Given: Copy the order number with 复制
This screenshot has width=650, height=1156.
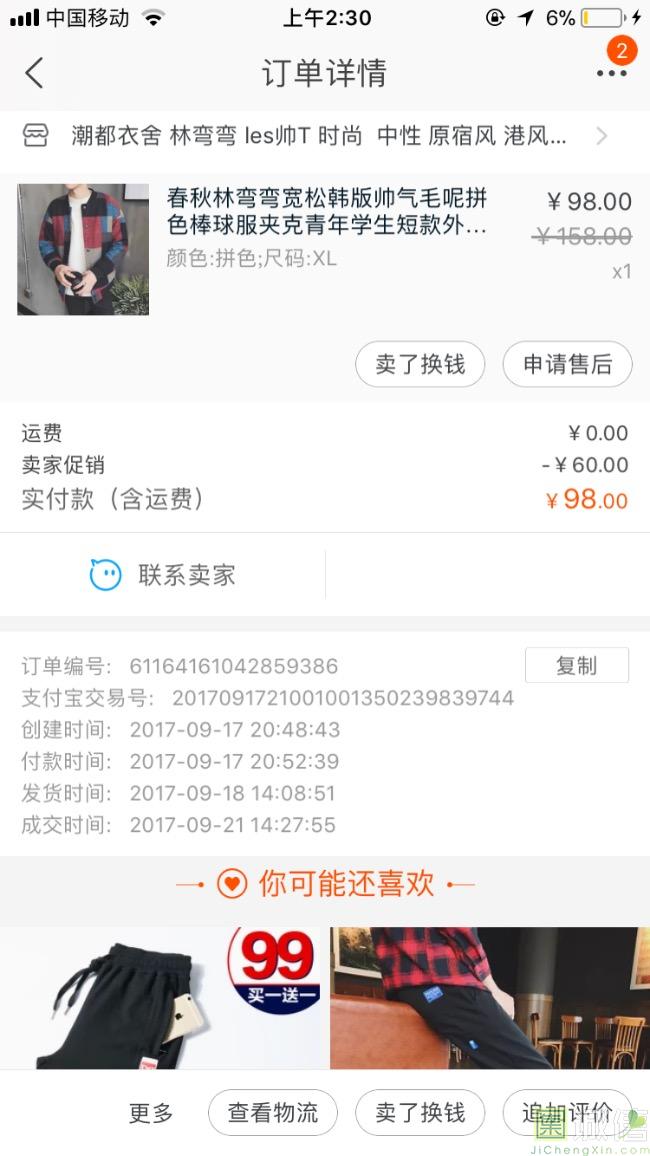Looking at the screenshot, I should [576, 666].
